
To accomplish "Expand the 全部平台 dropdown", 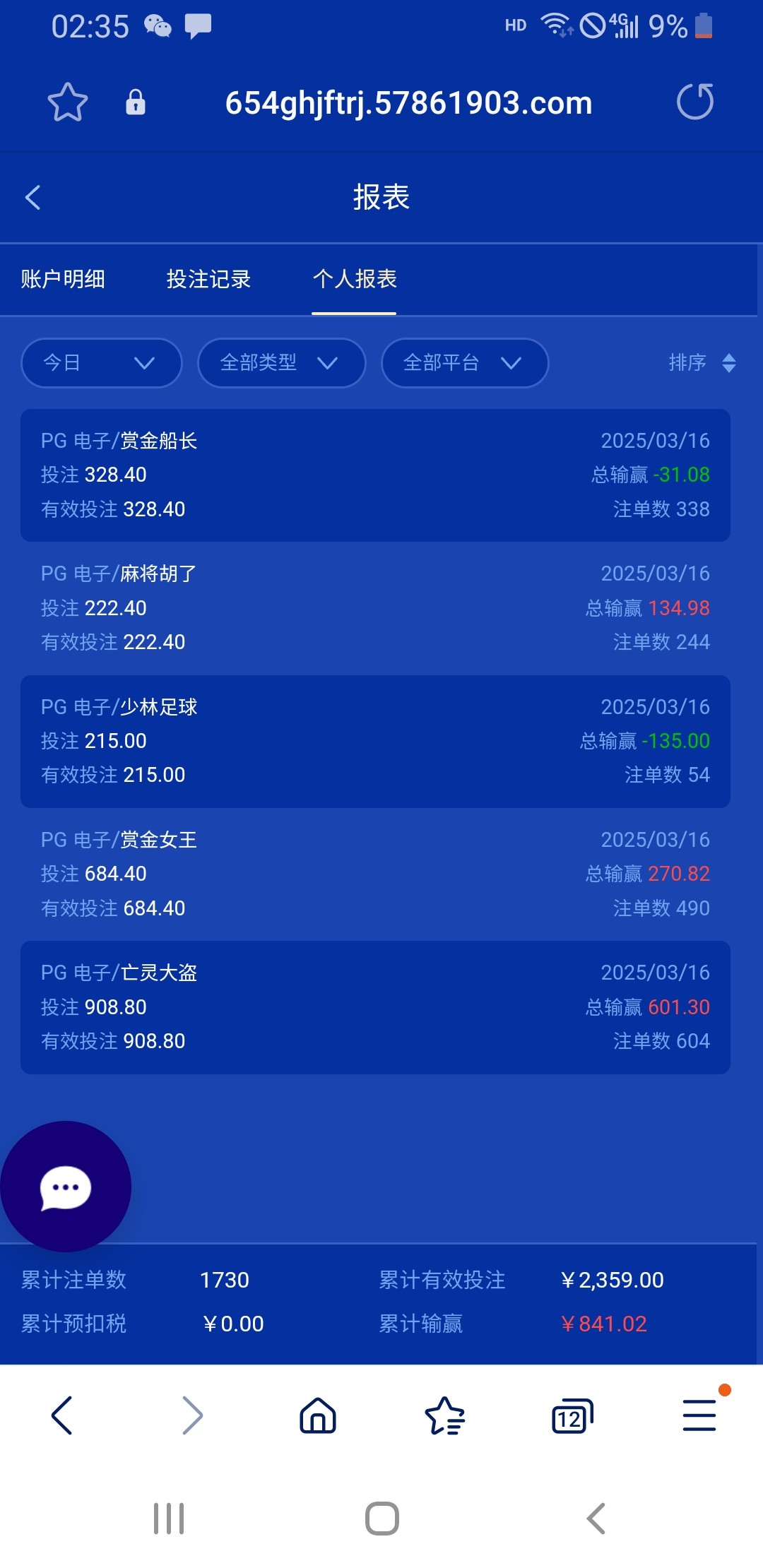I will 465,363.
